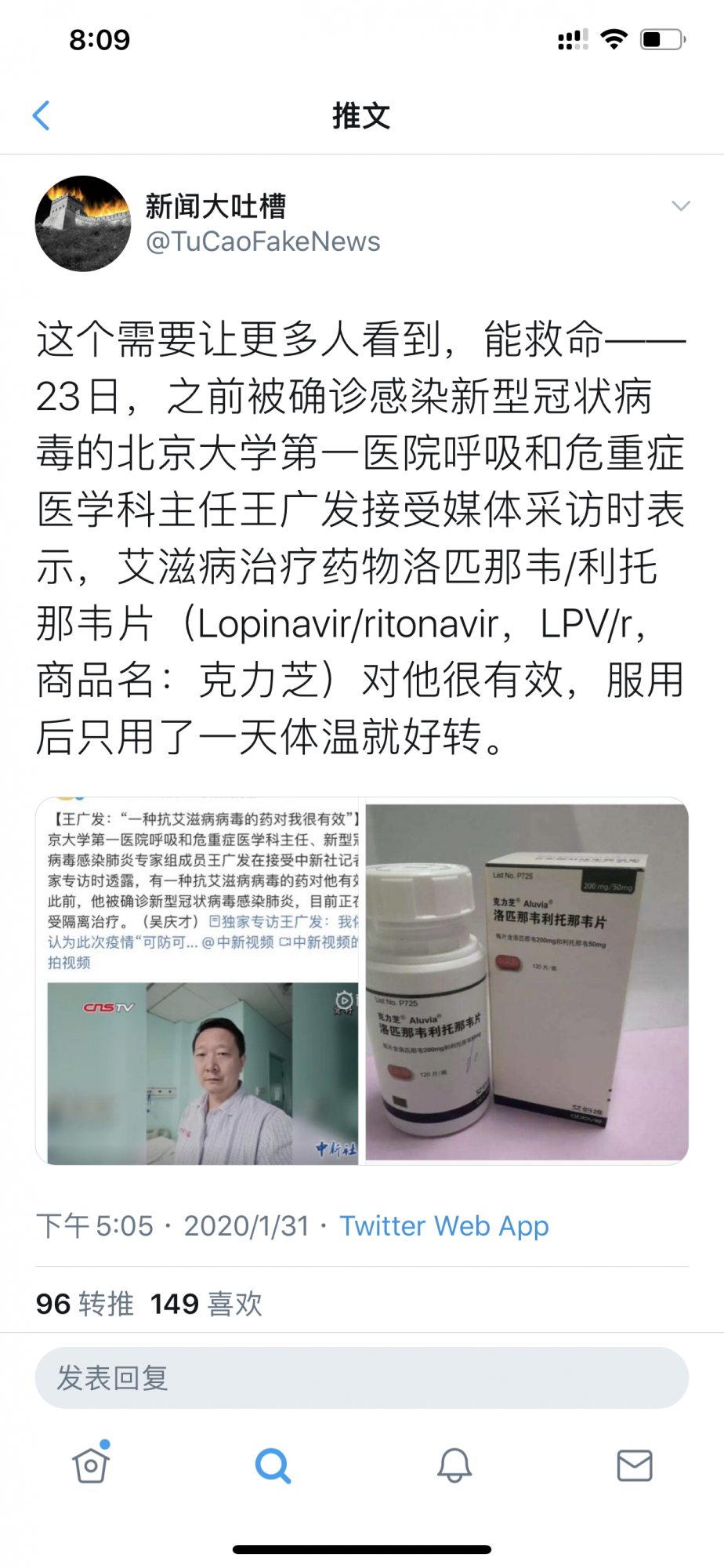Open @TuCaoFakeNews account name
The image size is (724, 1568).
262,241
